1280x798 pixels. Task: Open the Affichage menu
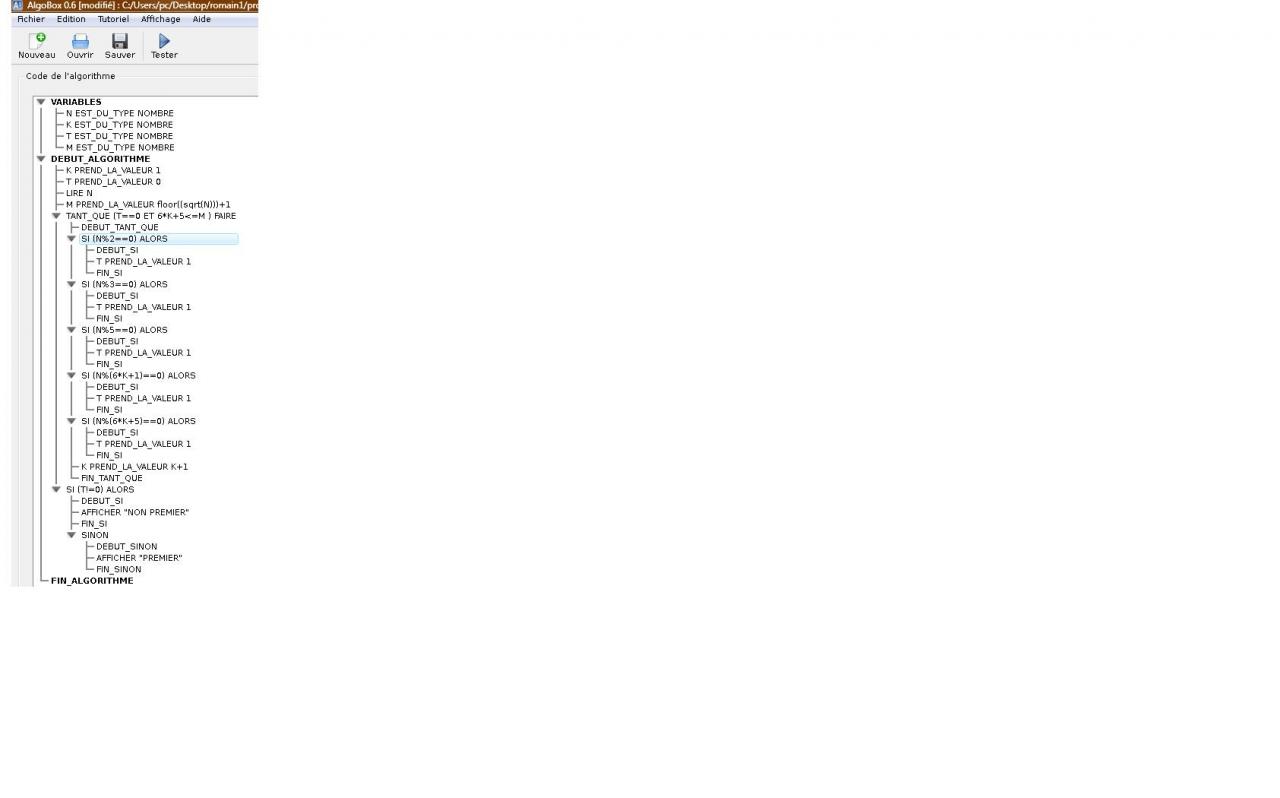pos(160,19)
